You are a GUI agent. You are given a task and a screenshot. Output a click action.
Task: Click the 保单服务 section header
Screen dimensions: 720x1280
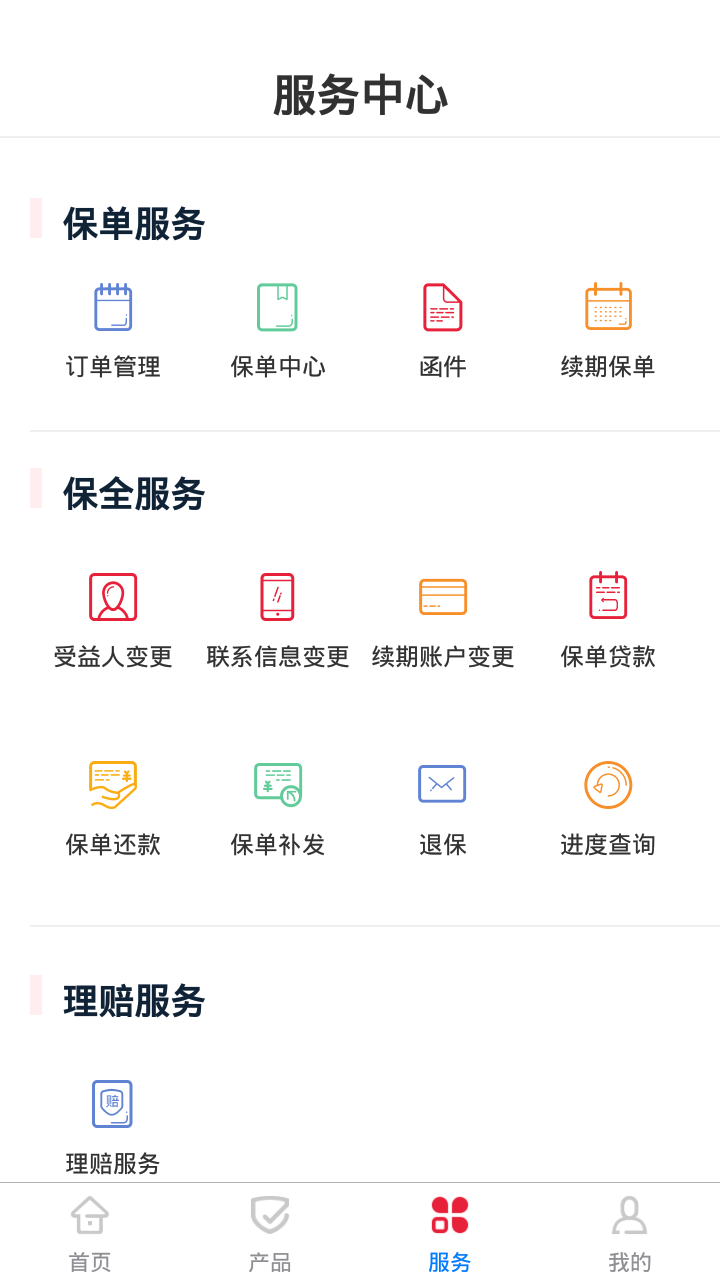[134, 225]
